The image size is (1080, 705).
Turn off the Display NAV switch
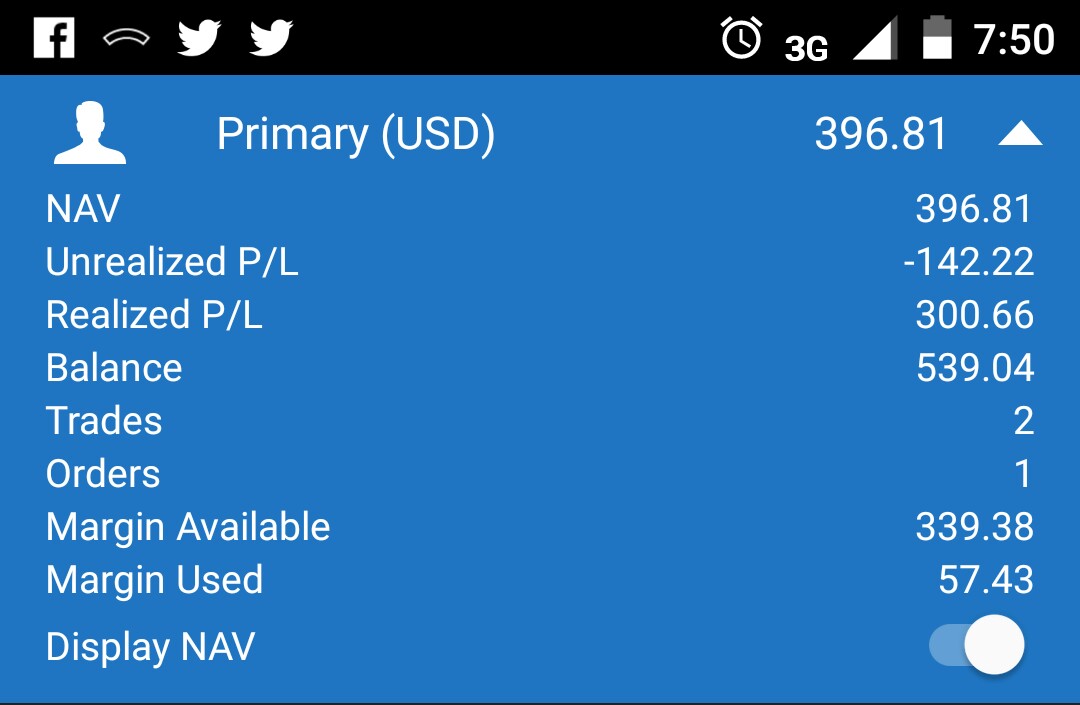(x=978, y=645)
